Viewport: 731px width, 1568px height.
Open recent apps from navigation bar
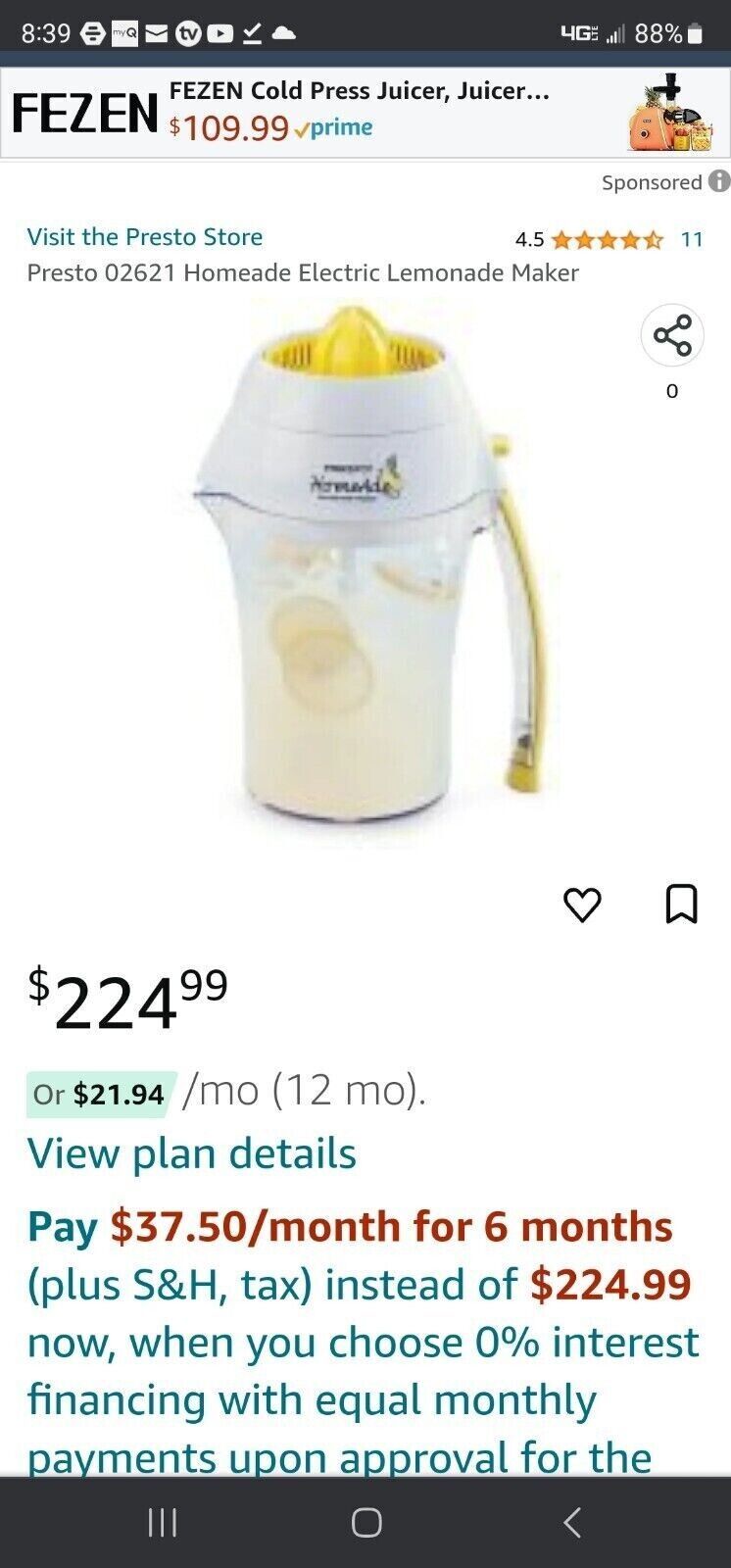(x=162, y=1522)
